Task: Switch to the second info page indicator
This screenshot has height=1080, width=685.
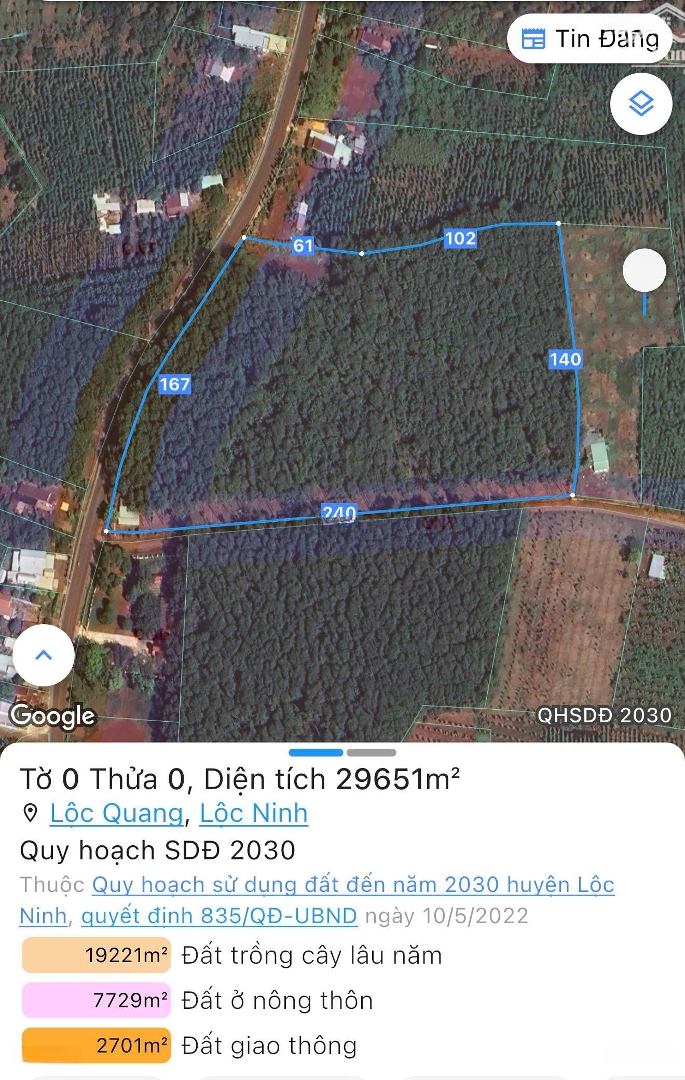Action: [x=371, y=752]
